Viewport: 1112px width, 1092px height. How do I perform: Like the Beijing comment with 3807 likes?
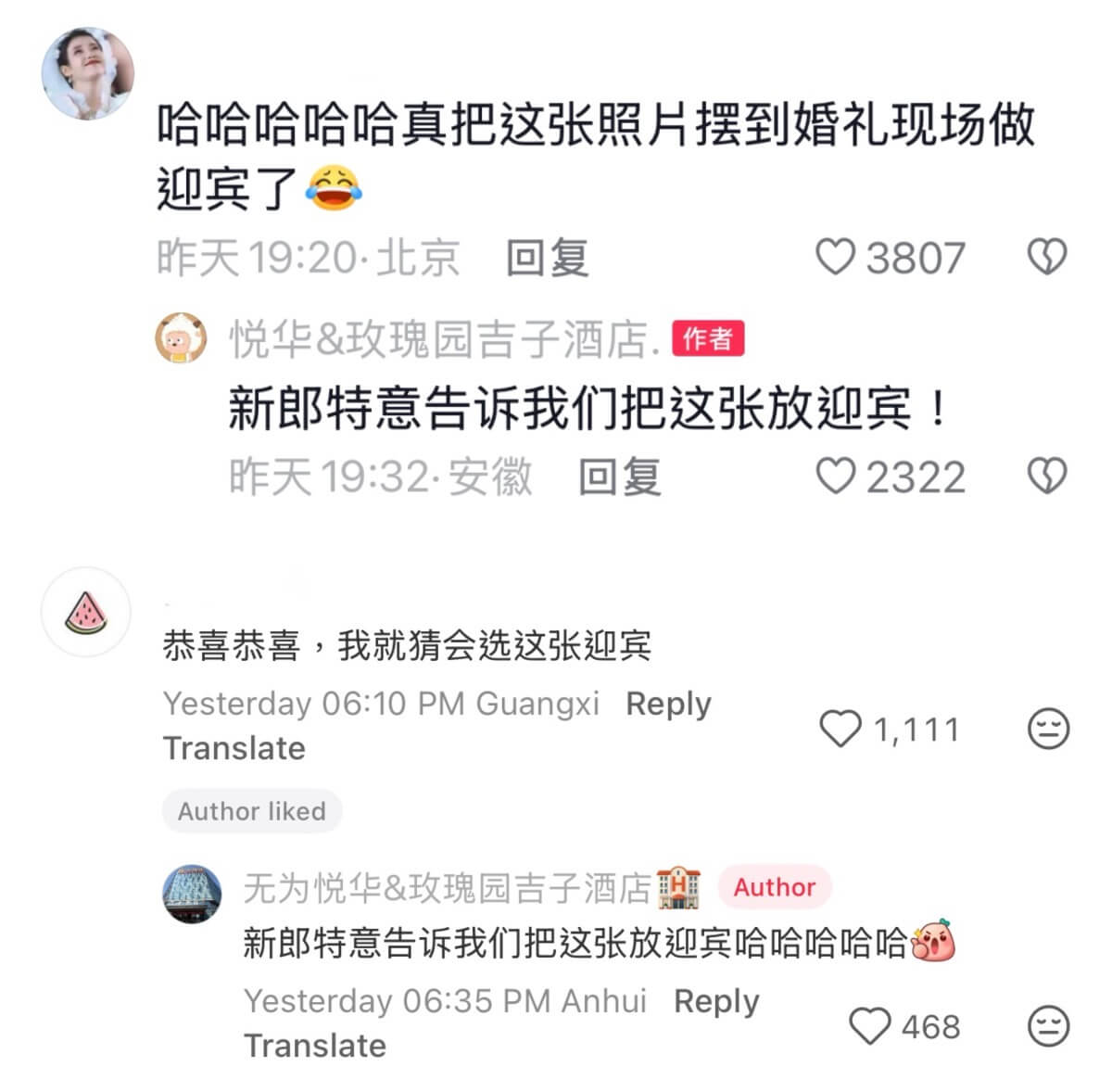point(835,258)
